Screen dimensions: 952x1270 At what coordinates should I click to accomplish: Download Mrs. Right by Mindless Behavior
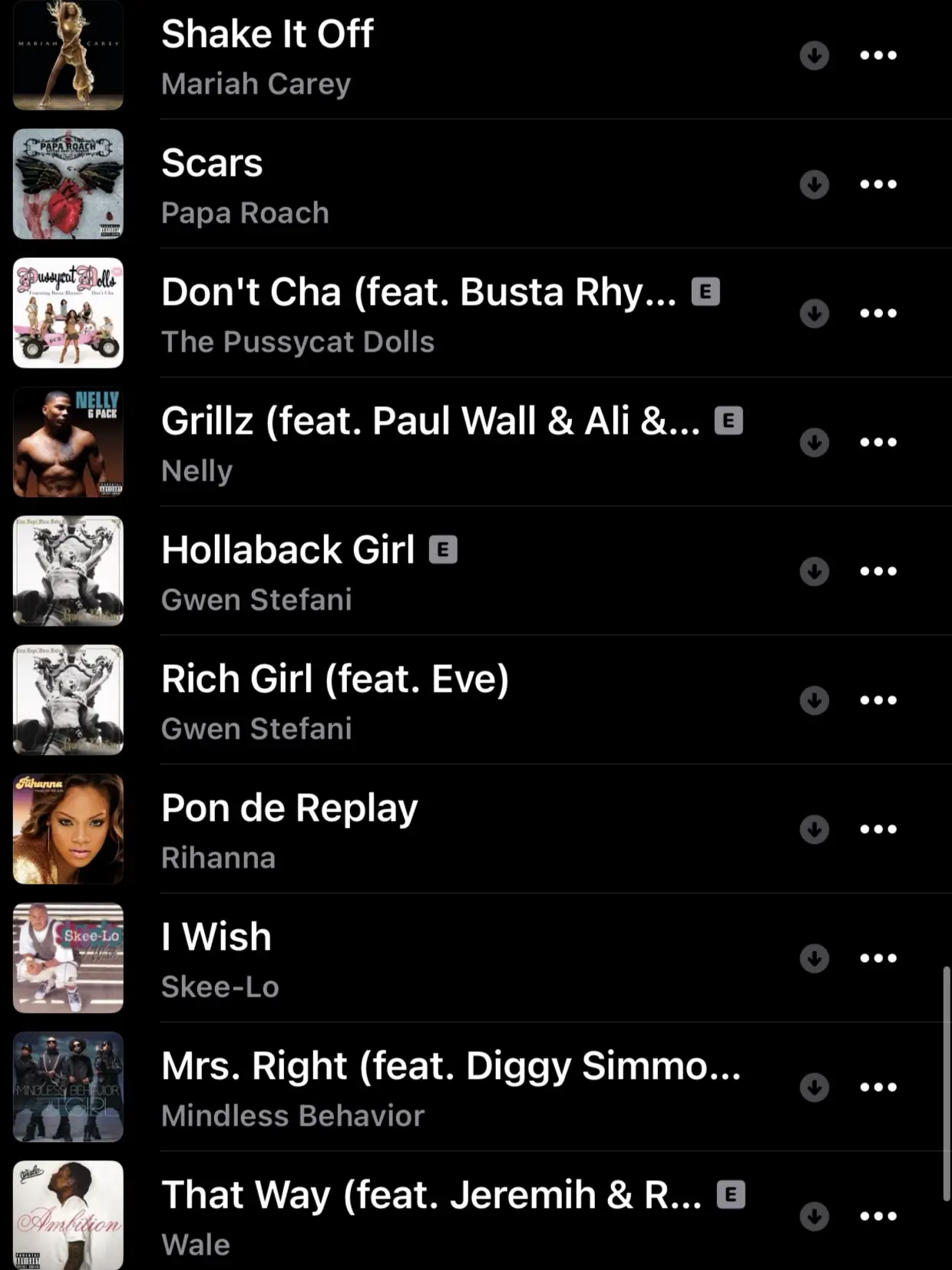(814, 1087)
